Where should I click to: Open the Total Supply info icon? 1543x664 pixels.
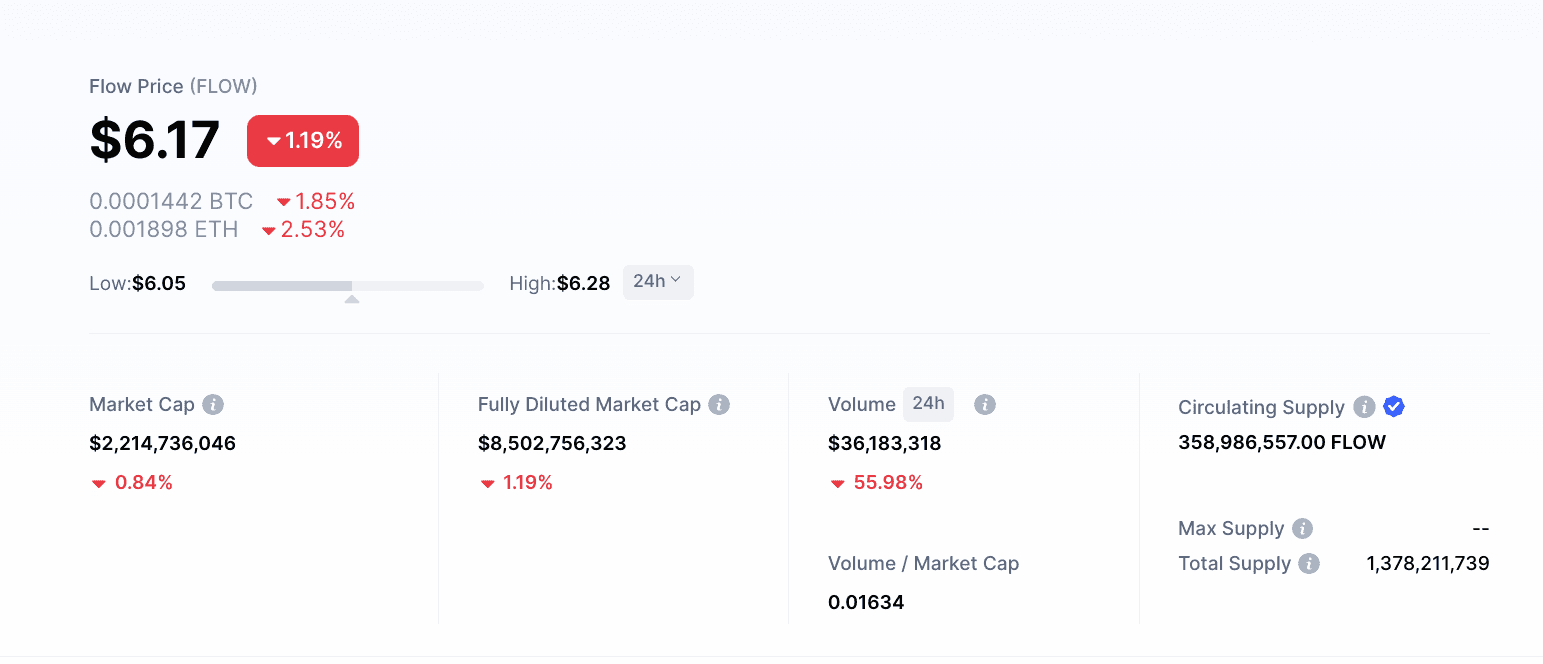pos(1309,564)
